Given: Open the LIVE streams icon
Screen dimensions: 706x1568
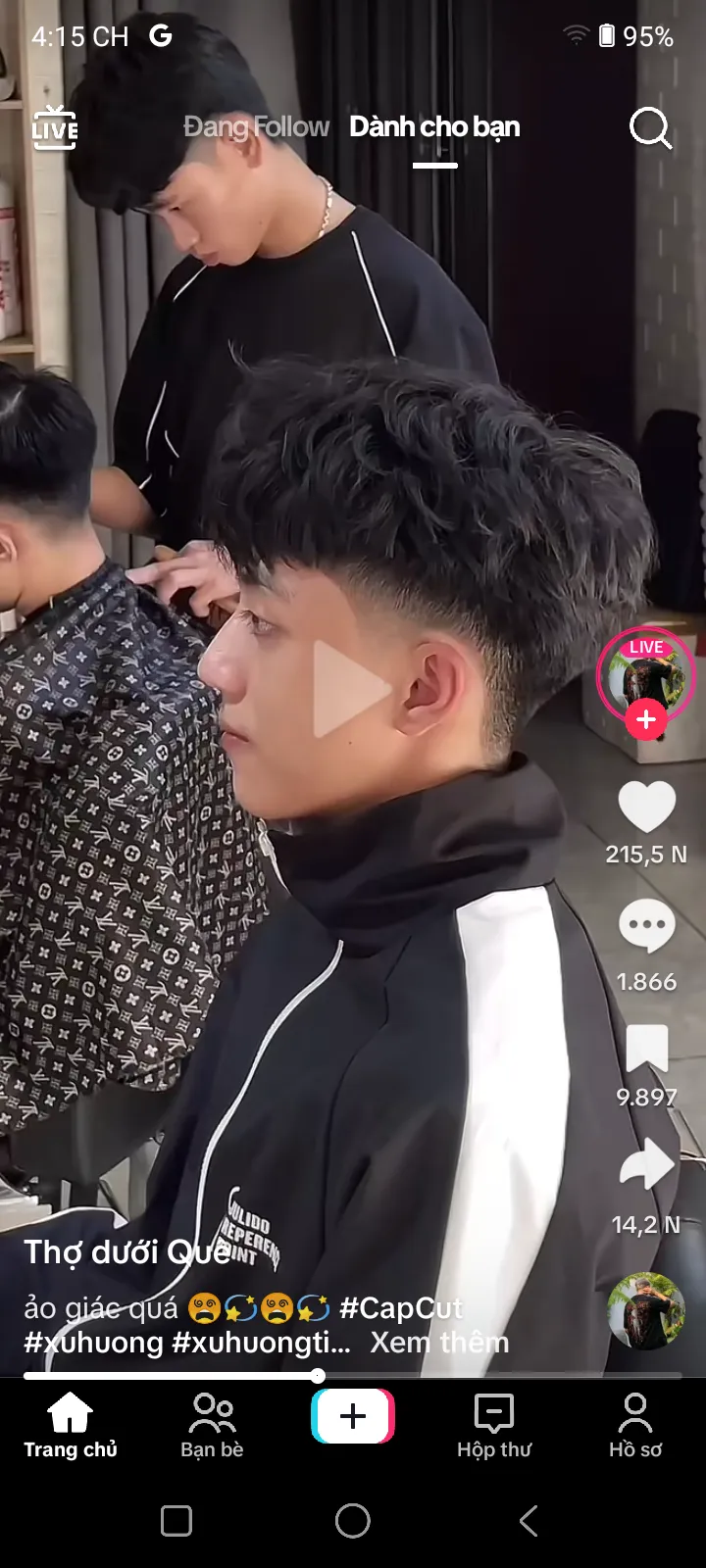Looking at the screenshot, I should pyautogui.click(x=55, y=127).
